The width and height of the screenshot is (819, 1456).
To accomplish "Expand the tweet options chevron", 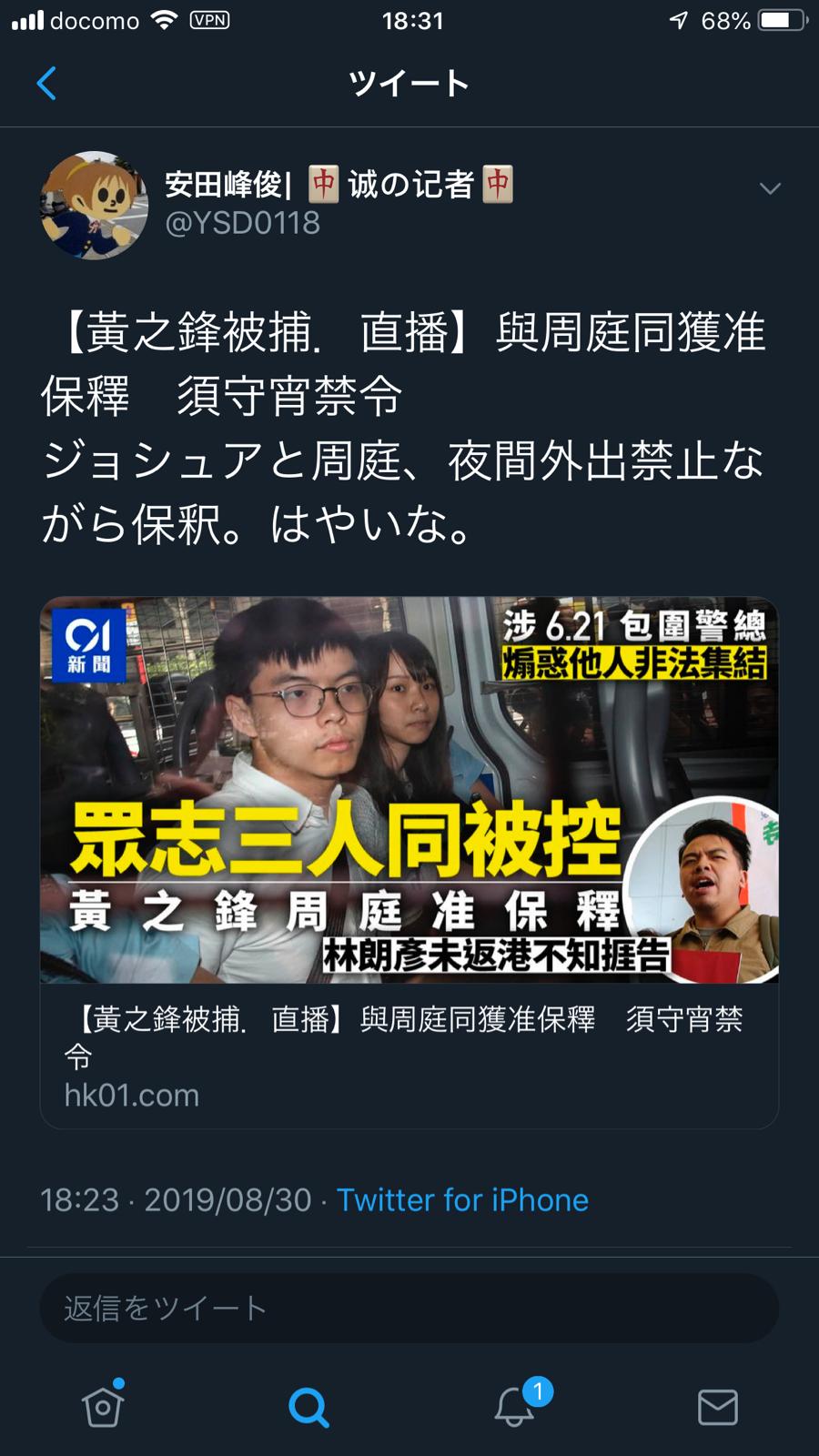I will click(x=770, y=188).
